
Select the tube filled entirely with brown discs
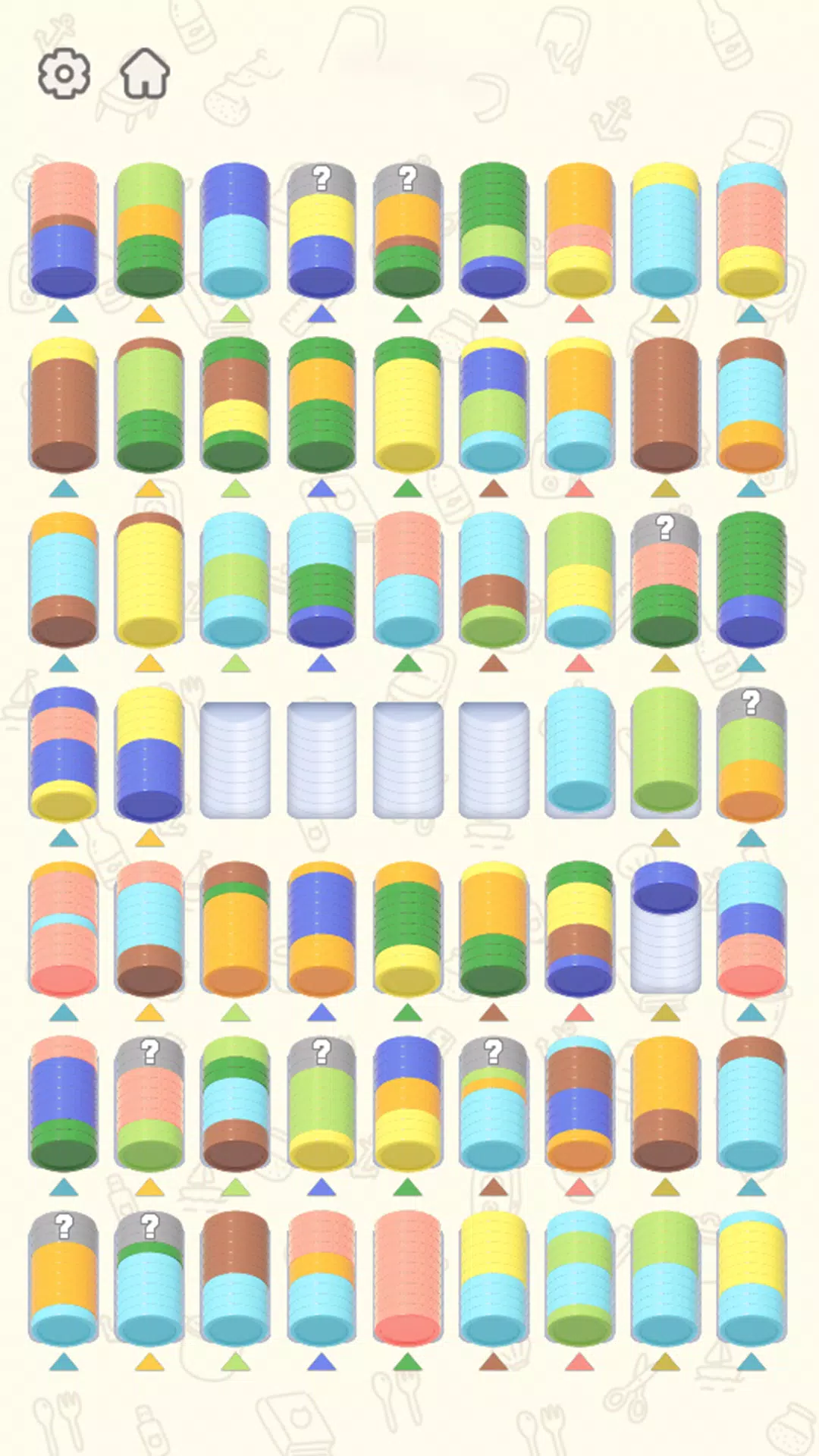point(665,406)
